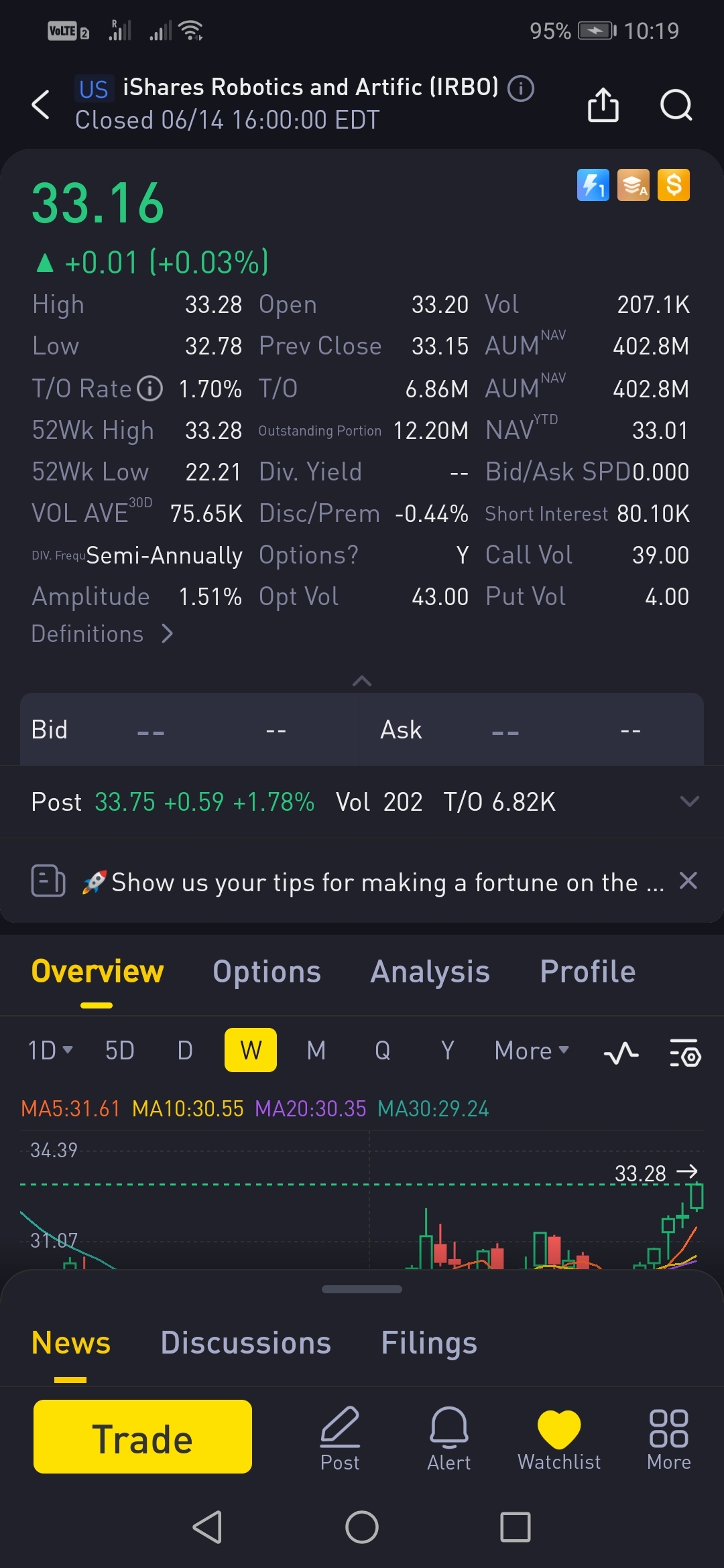Select the M monthly chart interval
Image resolution: width=724 pixels, height=1568 pixels.
[x=316, y=1050]
